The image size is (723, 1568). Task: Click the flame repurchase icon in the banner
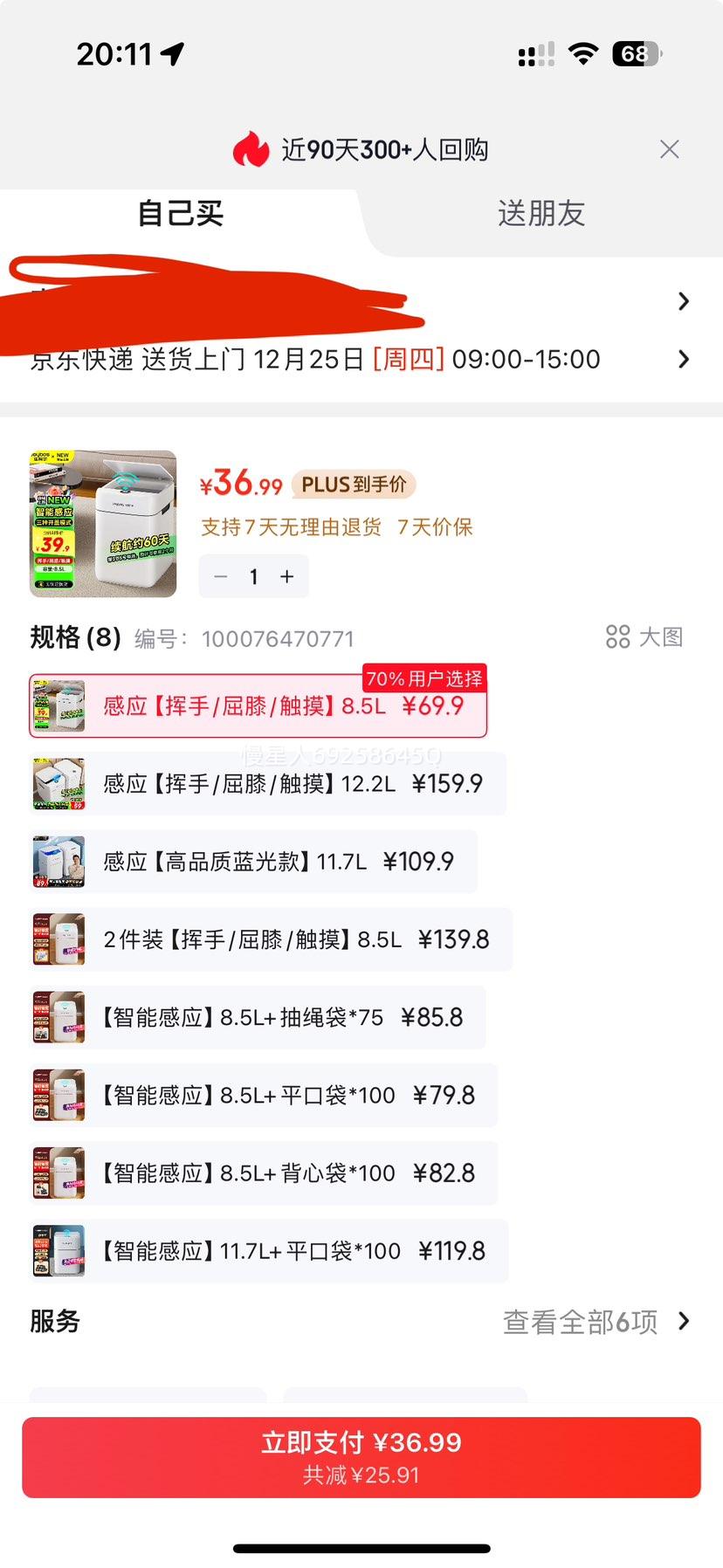(253, 149)
